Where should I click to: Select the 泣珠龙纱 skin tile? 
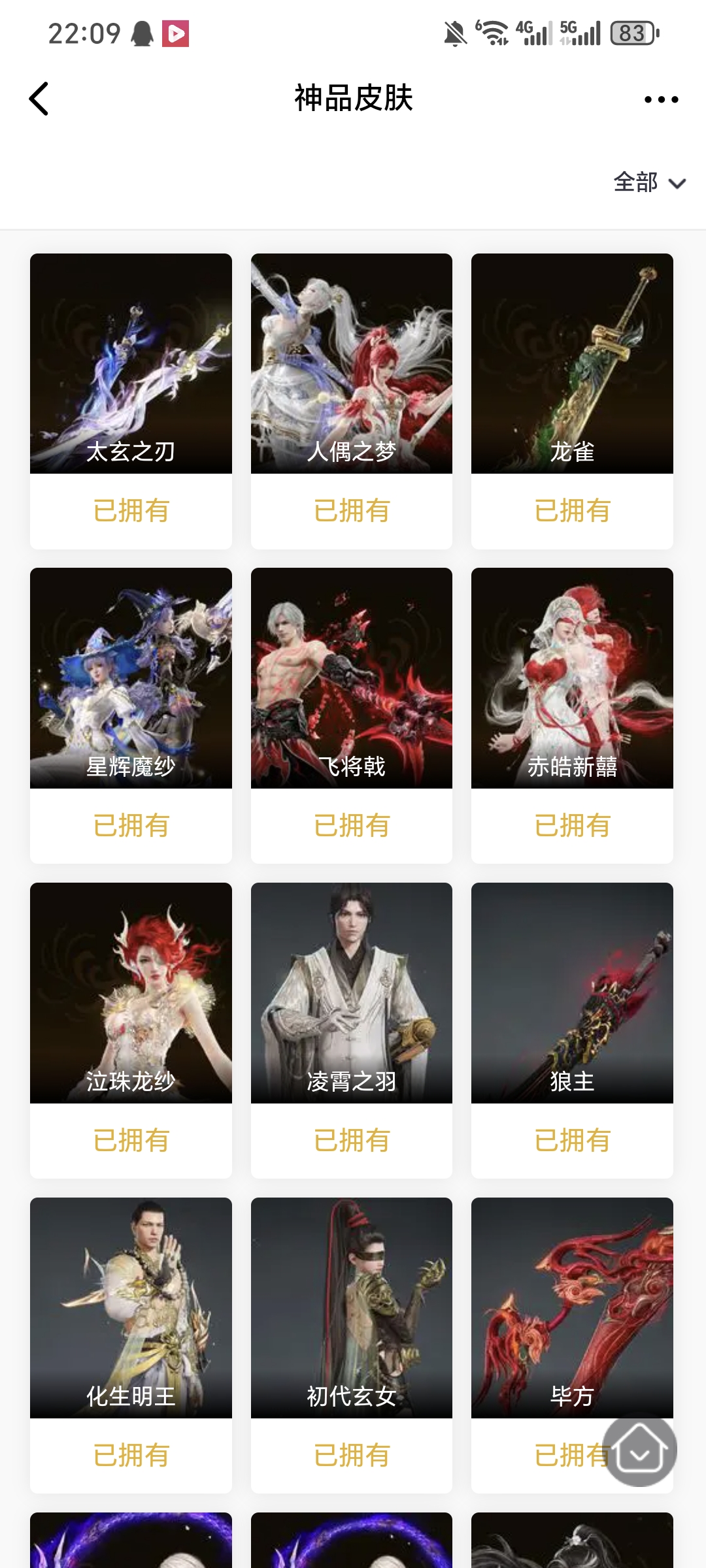131,993
